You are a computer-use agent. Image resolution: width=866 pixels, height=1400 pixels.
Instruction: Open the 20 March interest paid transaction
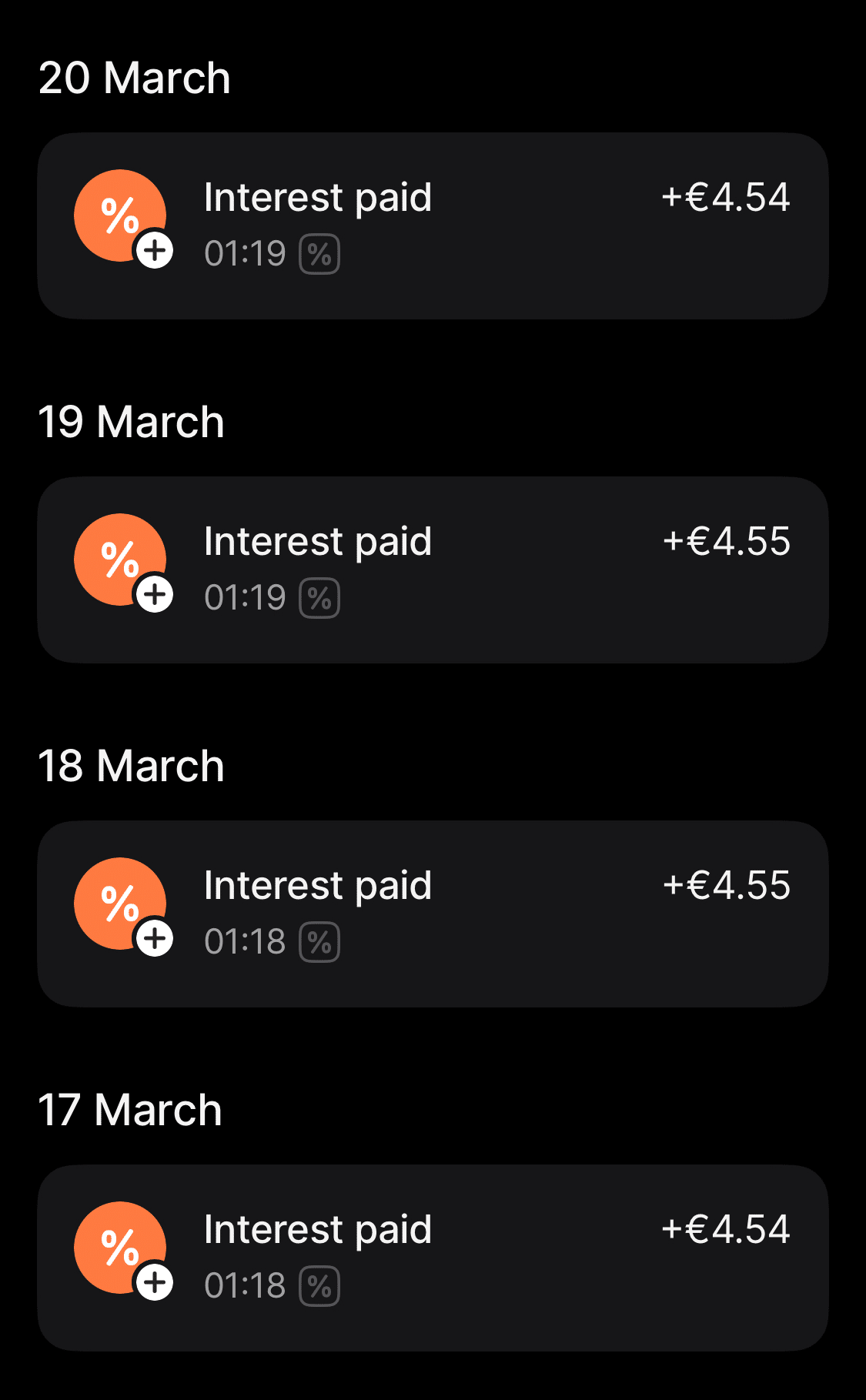point(433,226)
